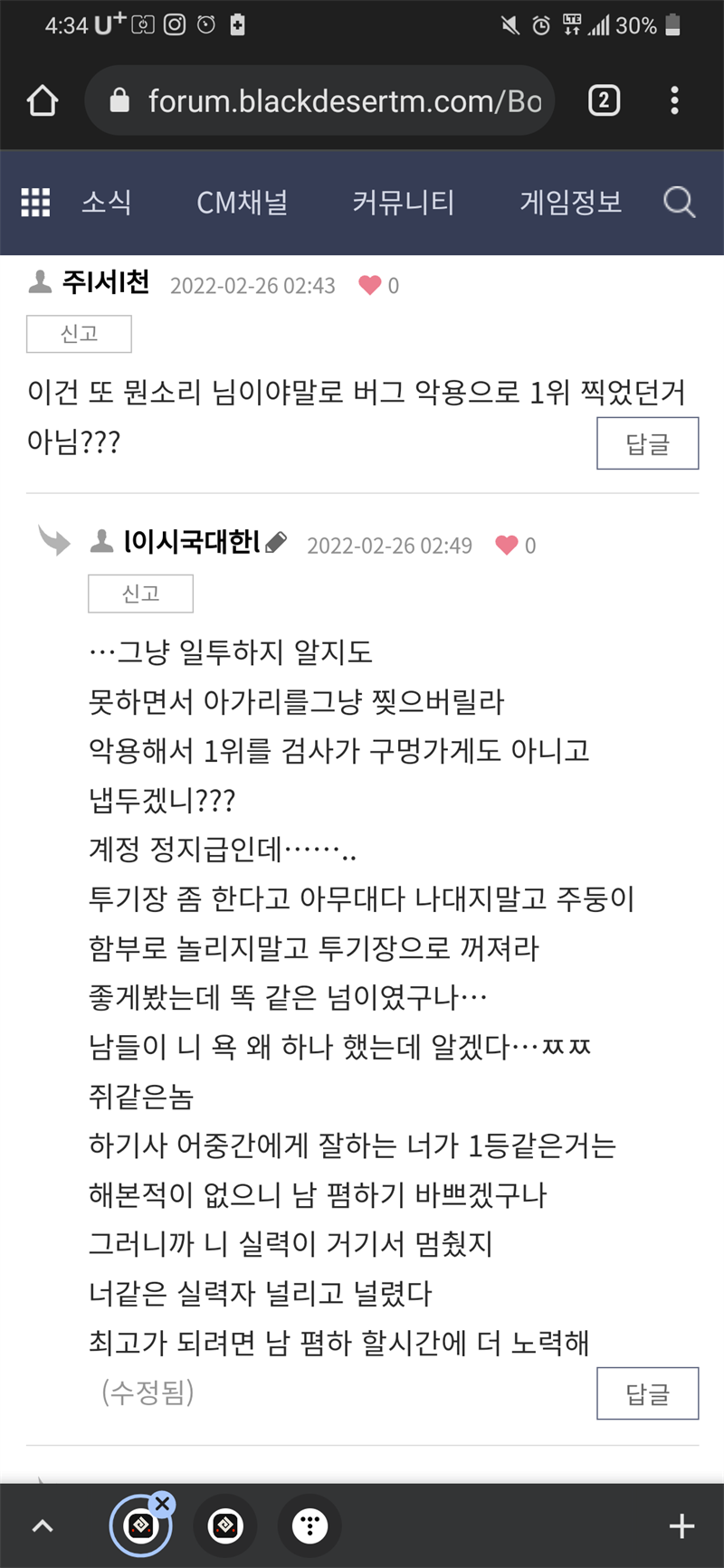Viewport: 724px width, 1568px height.
Task: Open the browser overflow menu
Action: [674, 100]
